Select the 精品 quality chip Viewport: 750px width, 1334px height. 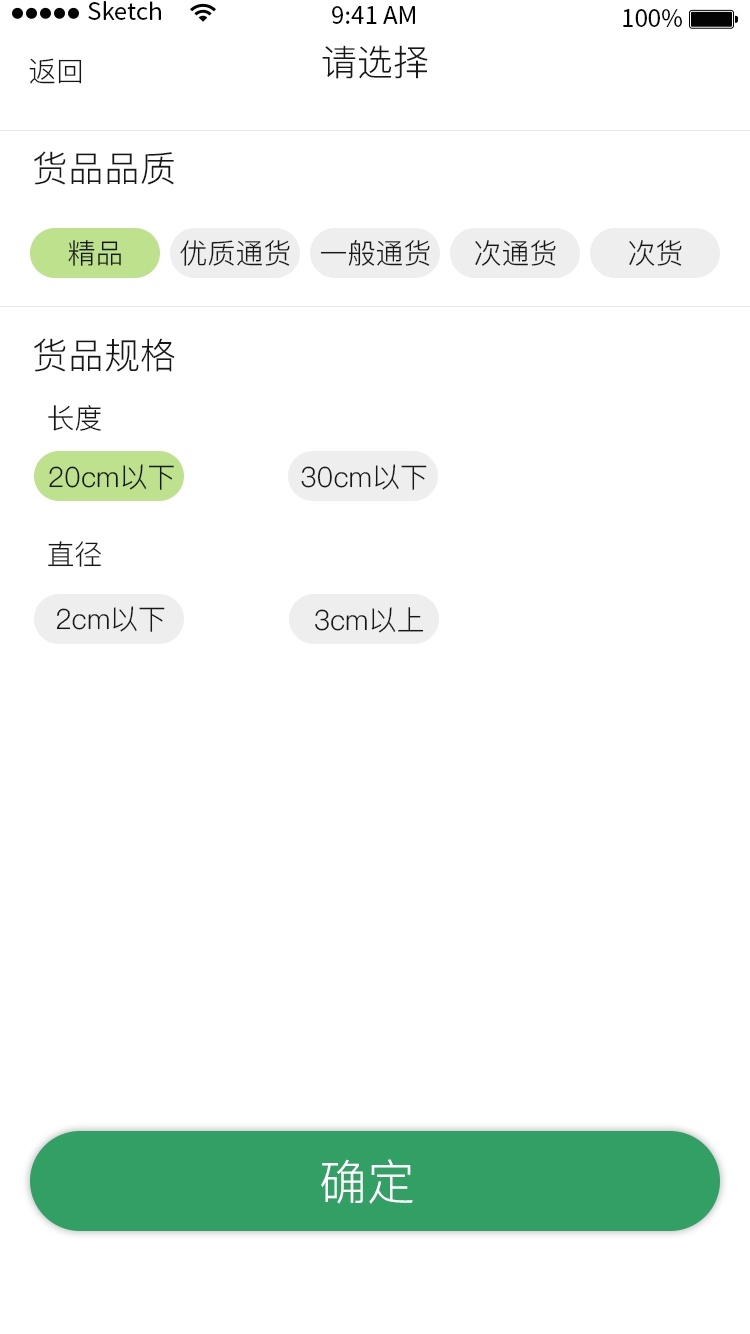(95, 253)
